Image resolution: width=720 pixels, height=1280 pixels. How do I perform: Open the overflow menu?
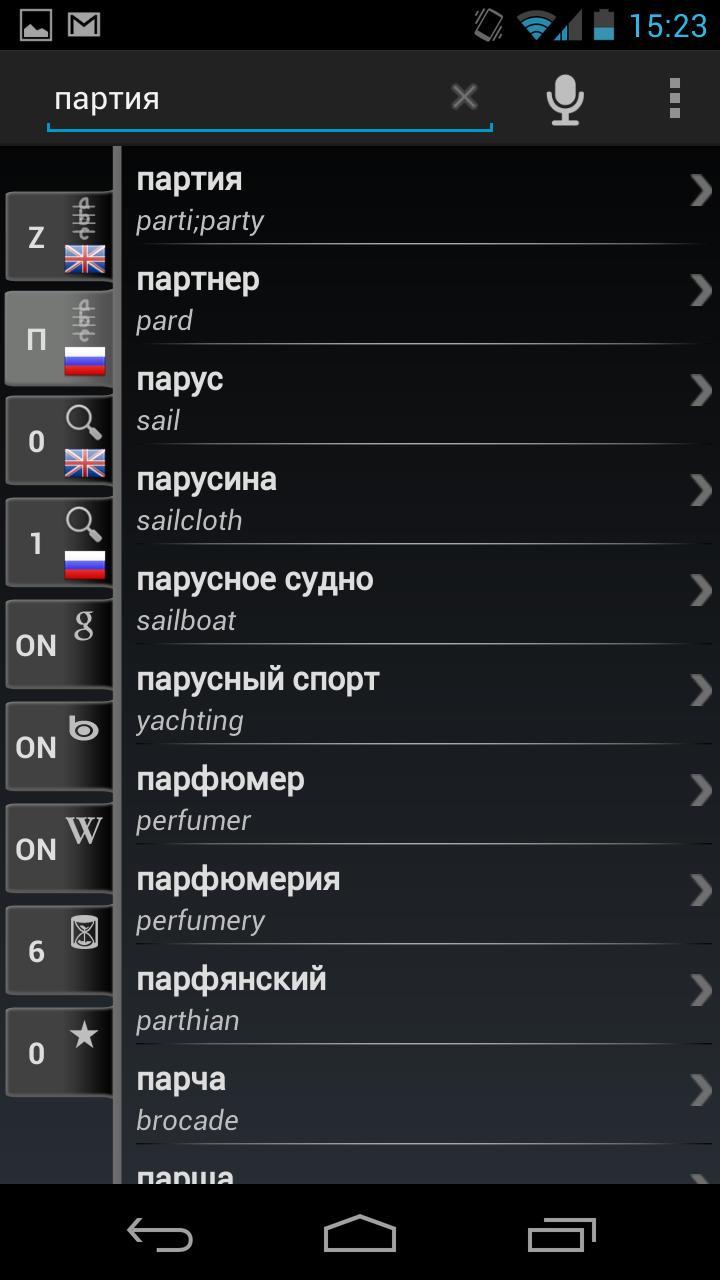click(x=675, y=98)
